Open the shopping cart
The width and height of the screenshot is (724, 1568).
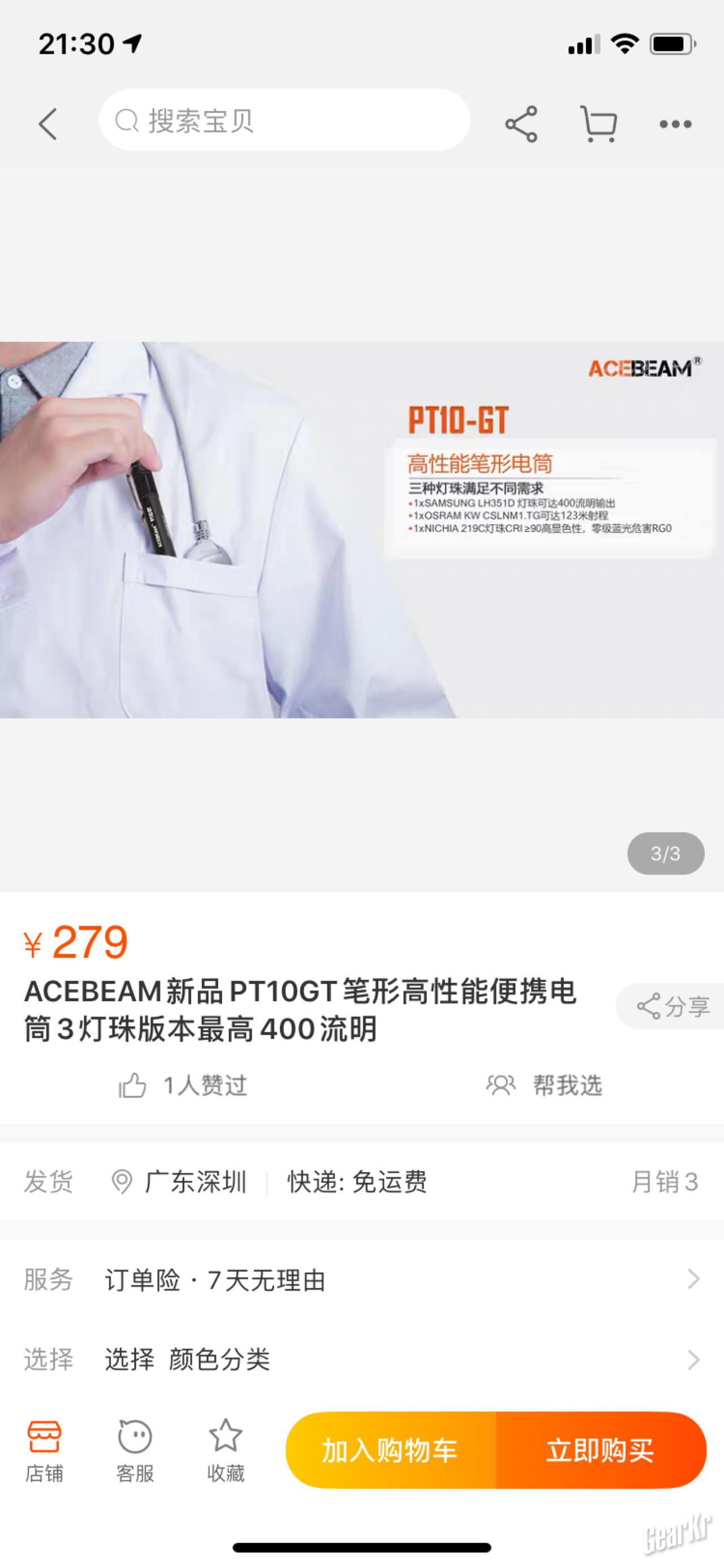(x=598, y=124)
